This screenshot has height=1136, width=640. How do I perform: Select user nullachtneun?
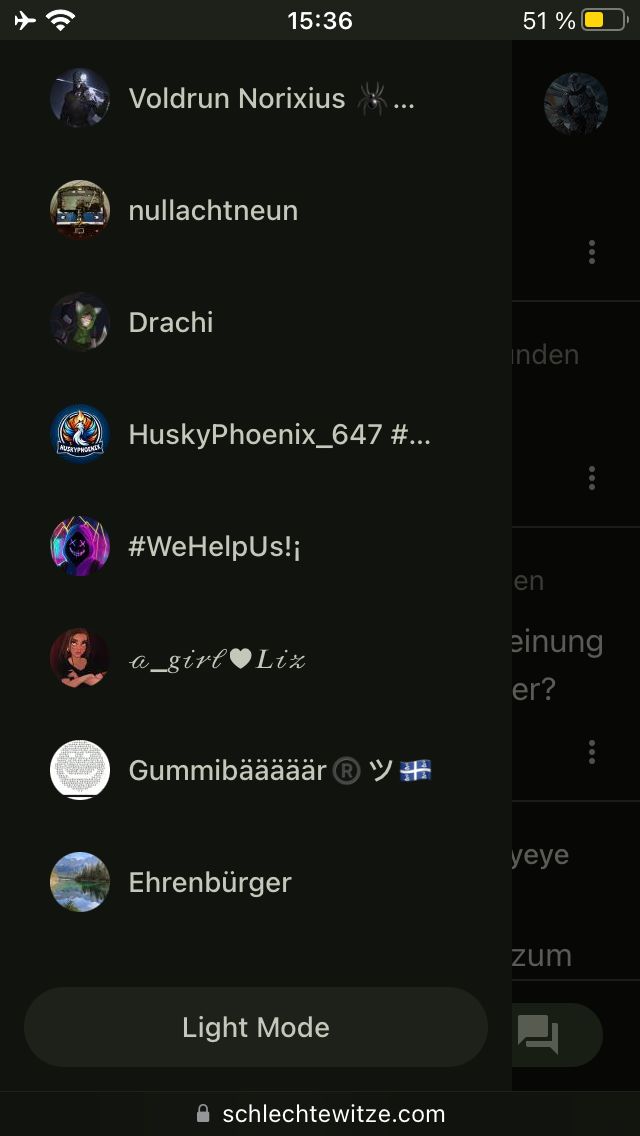[213, 210]
